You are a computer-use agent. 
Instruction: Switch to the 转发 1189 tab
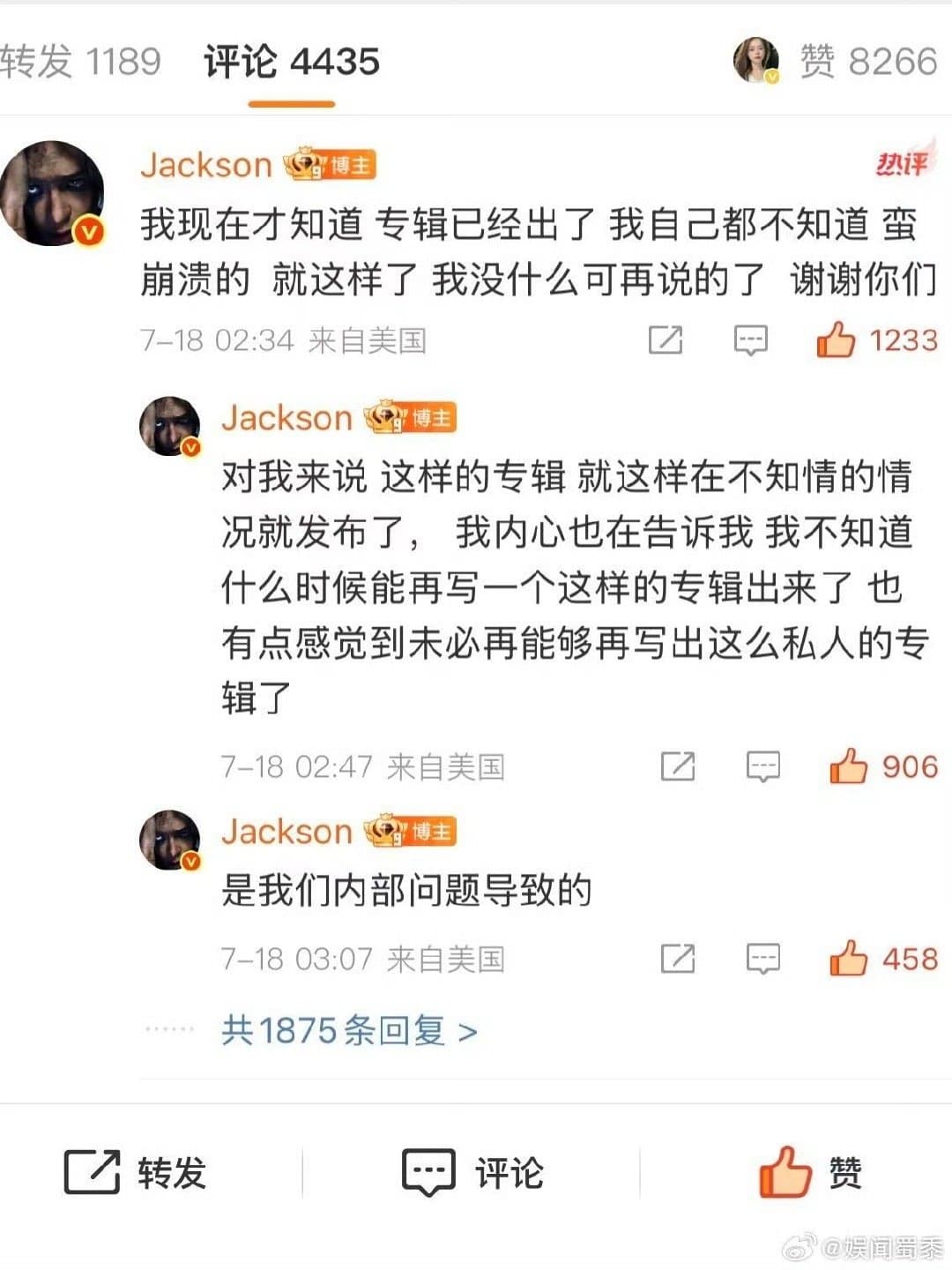tap(79, 62)
